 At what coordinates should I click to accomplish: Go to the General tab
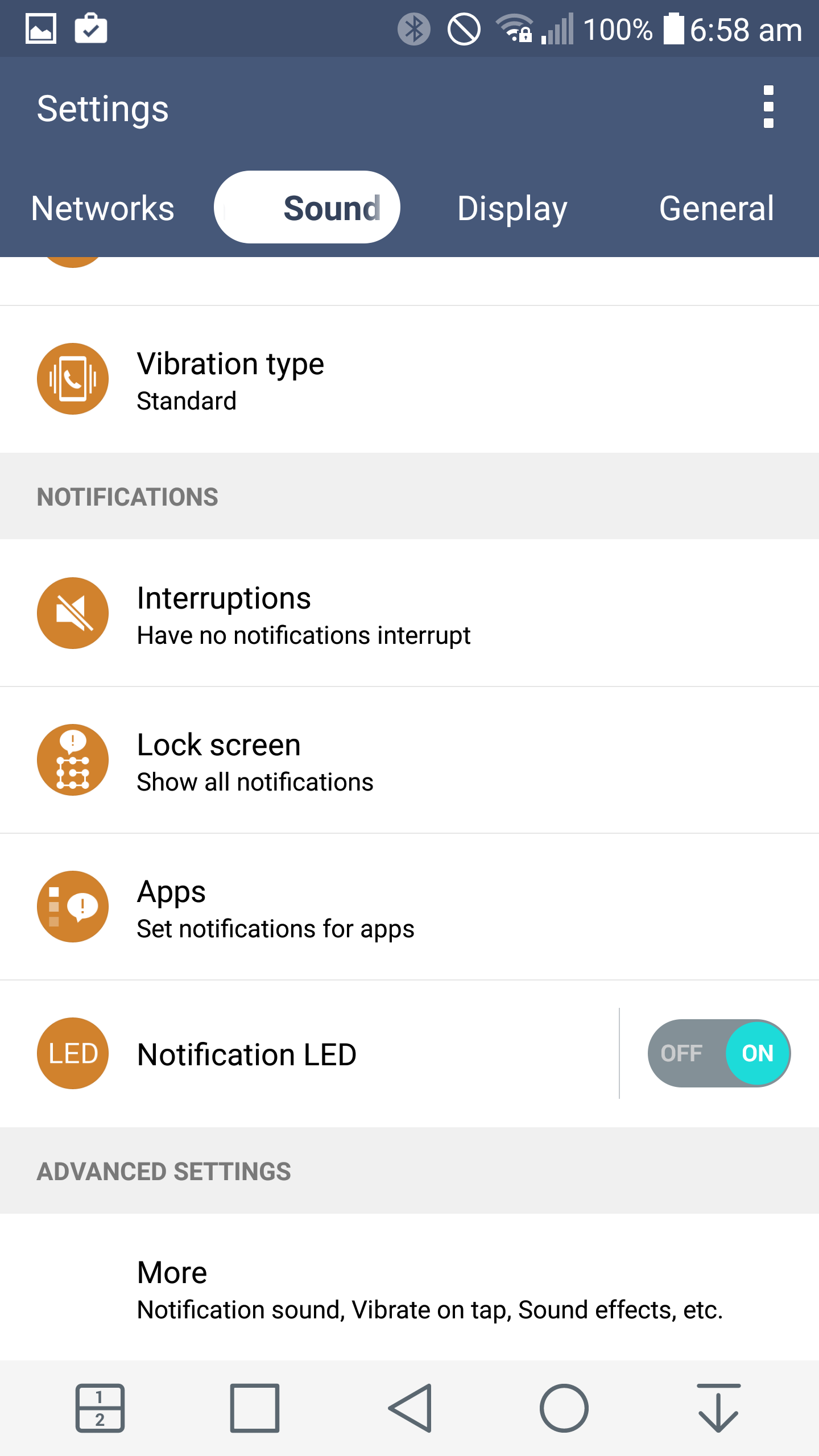(716, 208)
